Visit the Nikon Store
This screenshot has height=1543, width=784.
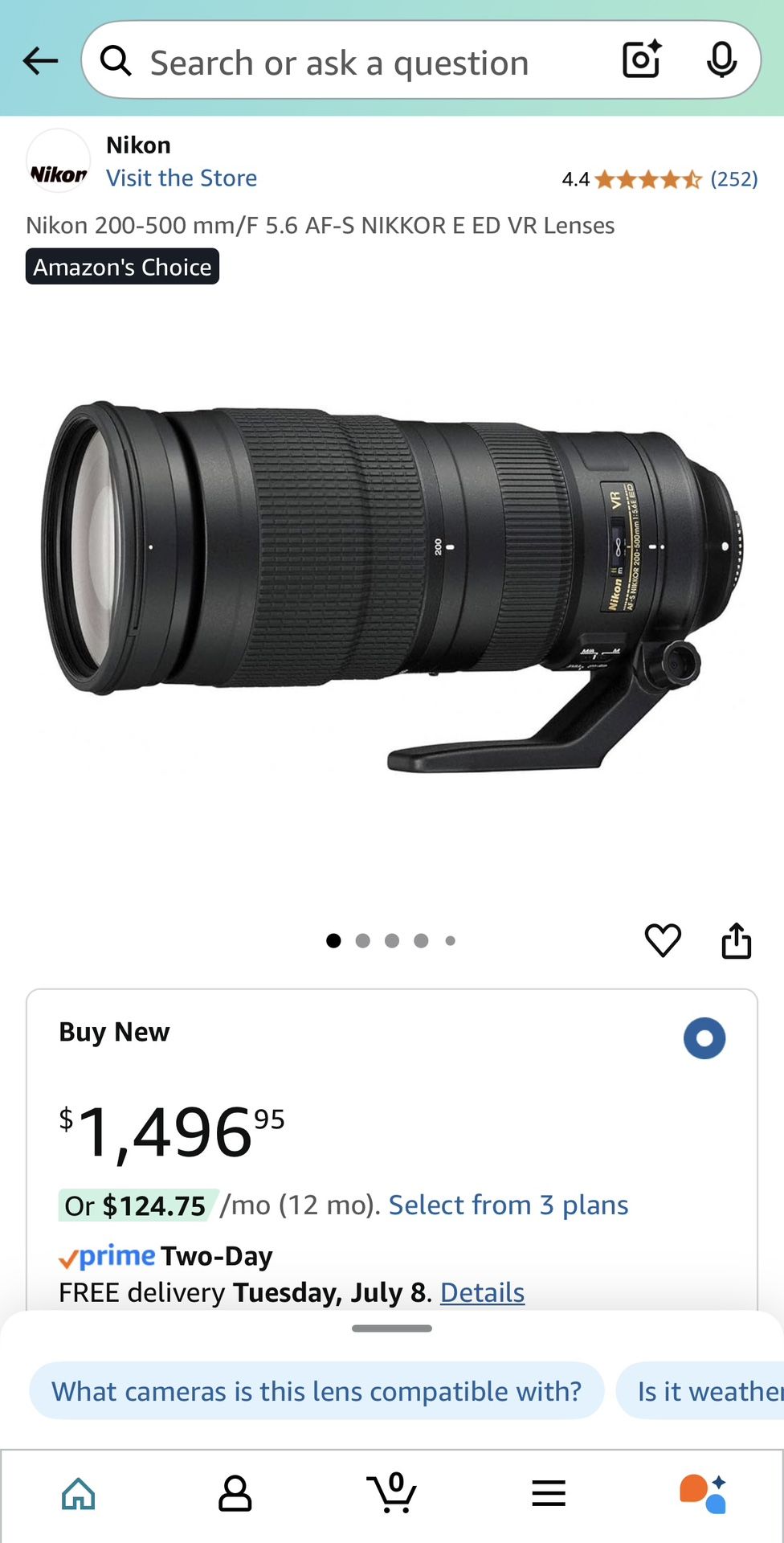click(x=182, y=178)
